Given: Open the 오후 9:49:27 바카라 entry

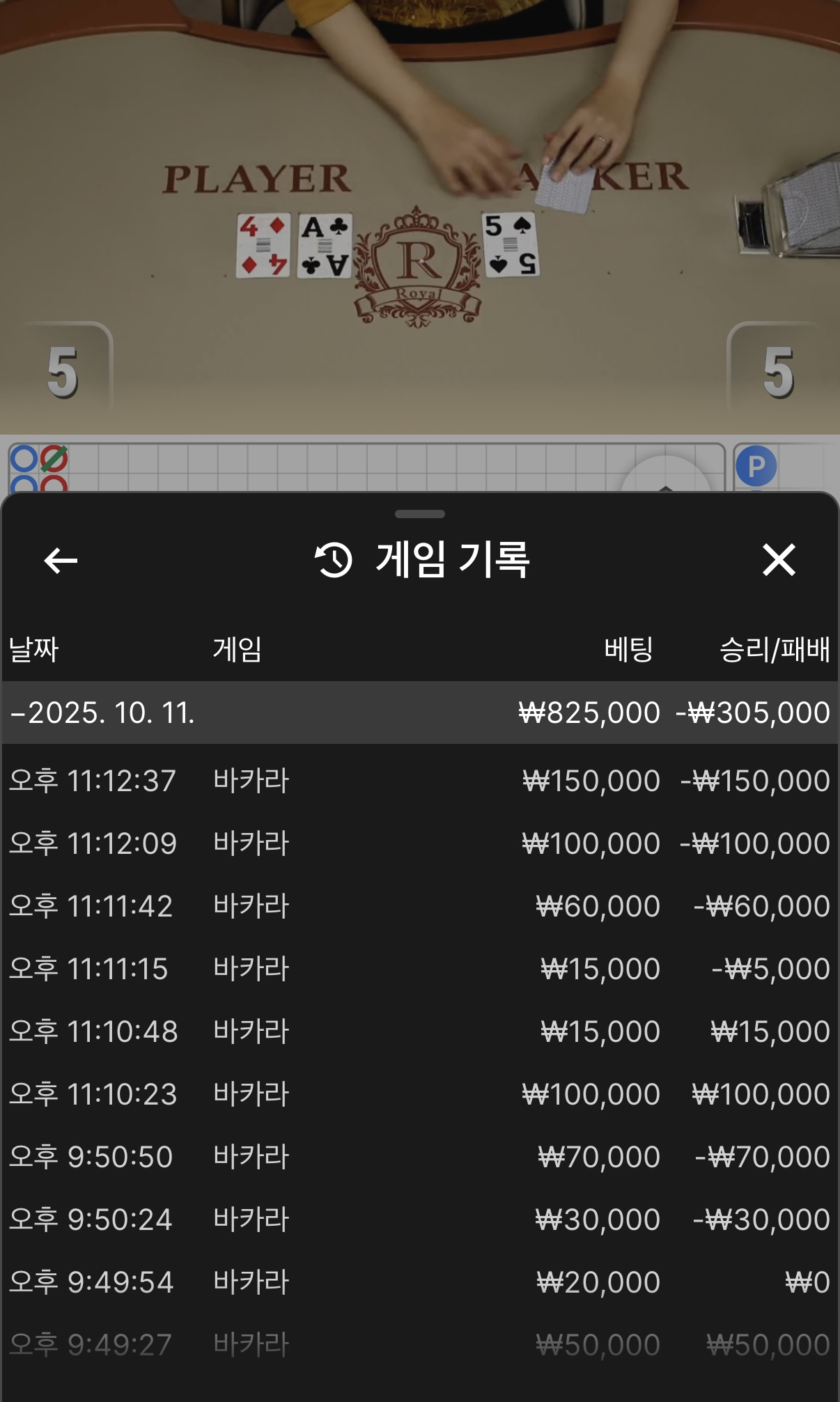Looking at the screenshot, I should click(x=419, y=1345).
